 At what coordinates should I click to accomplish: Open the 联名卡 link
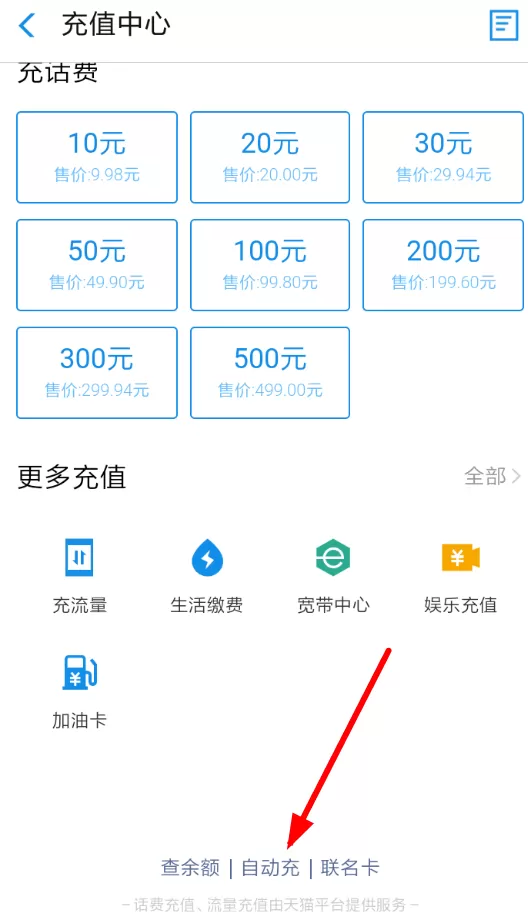350,868
